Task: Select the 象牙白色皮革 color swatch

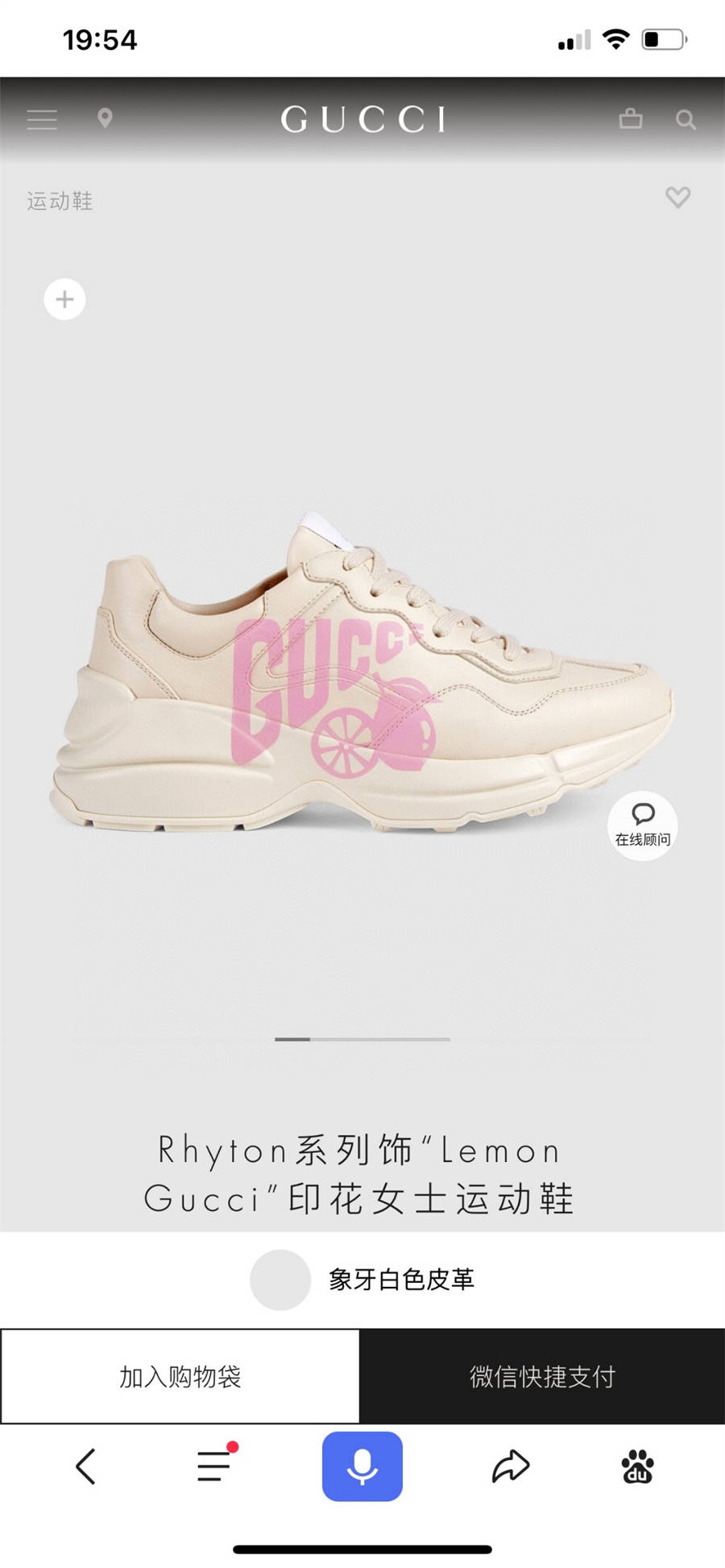Action: pyautogui.click(x=280, y=1280)
